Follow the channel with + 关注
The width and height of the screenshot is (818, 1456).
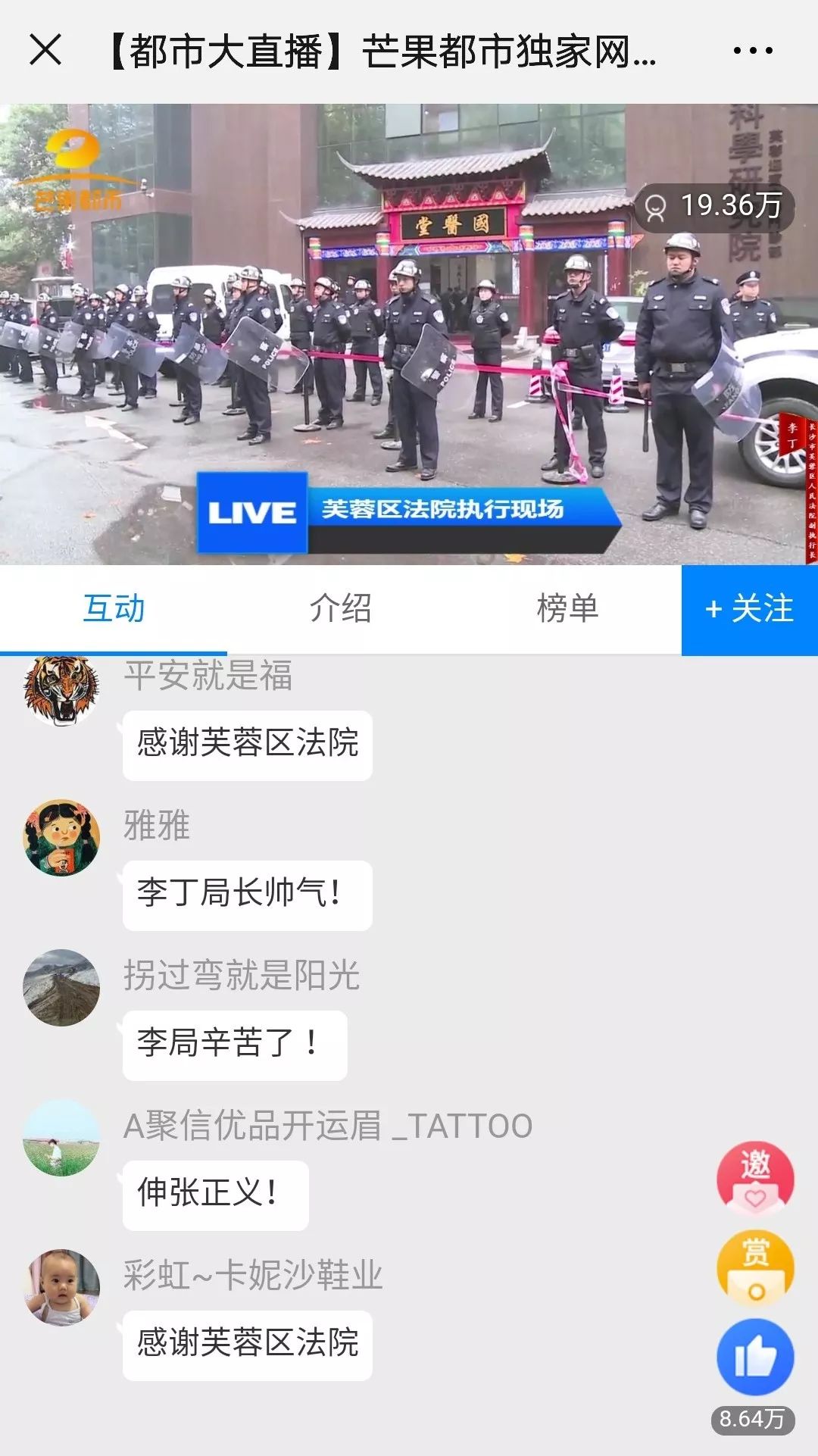pos(750,609)
